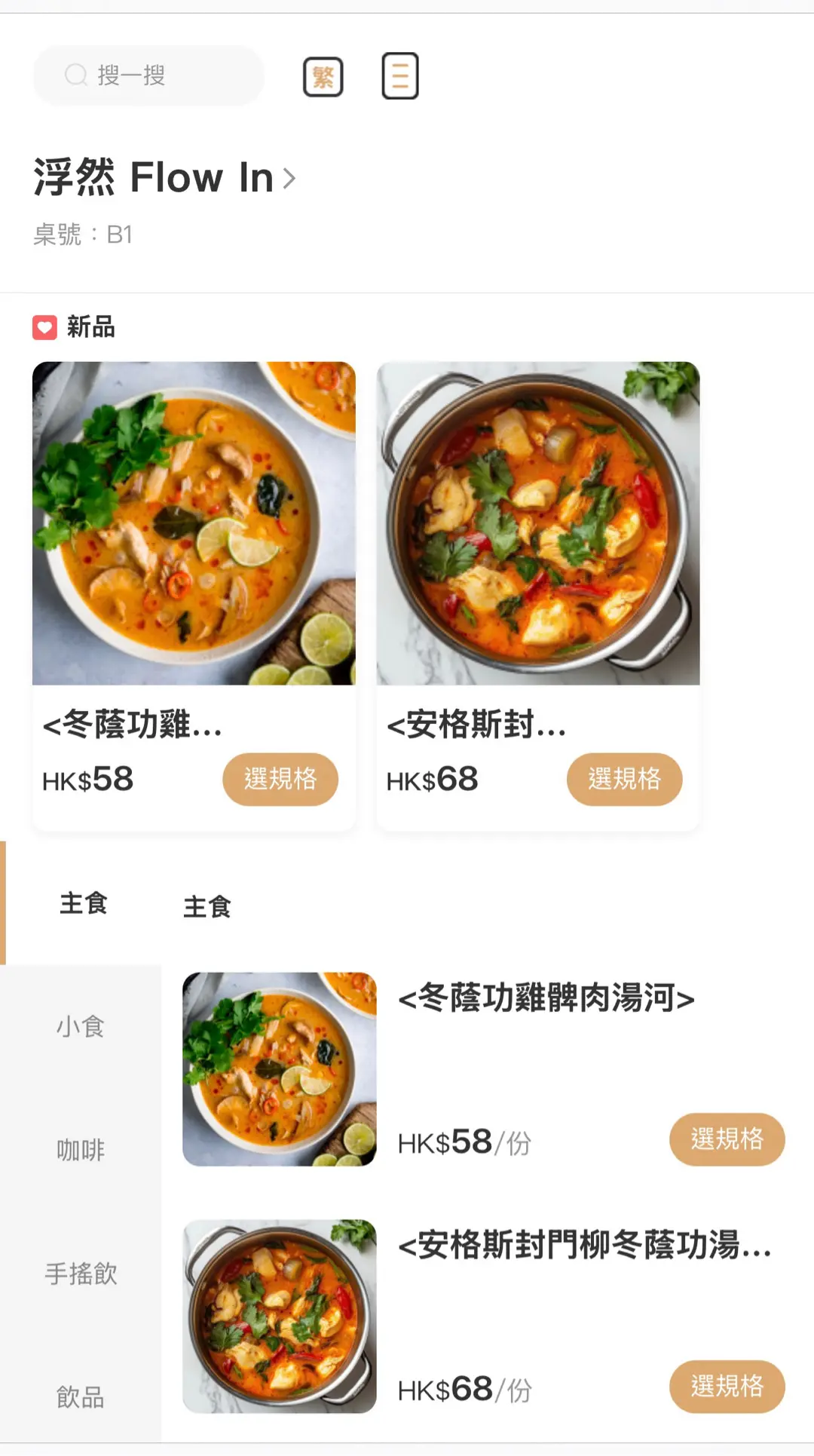Jump to the 飲品 category

[x=81, y=1397]
